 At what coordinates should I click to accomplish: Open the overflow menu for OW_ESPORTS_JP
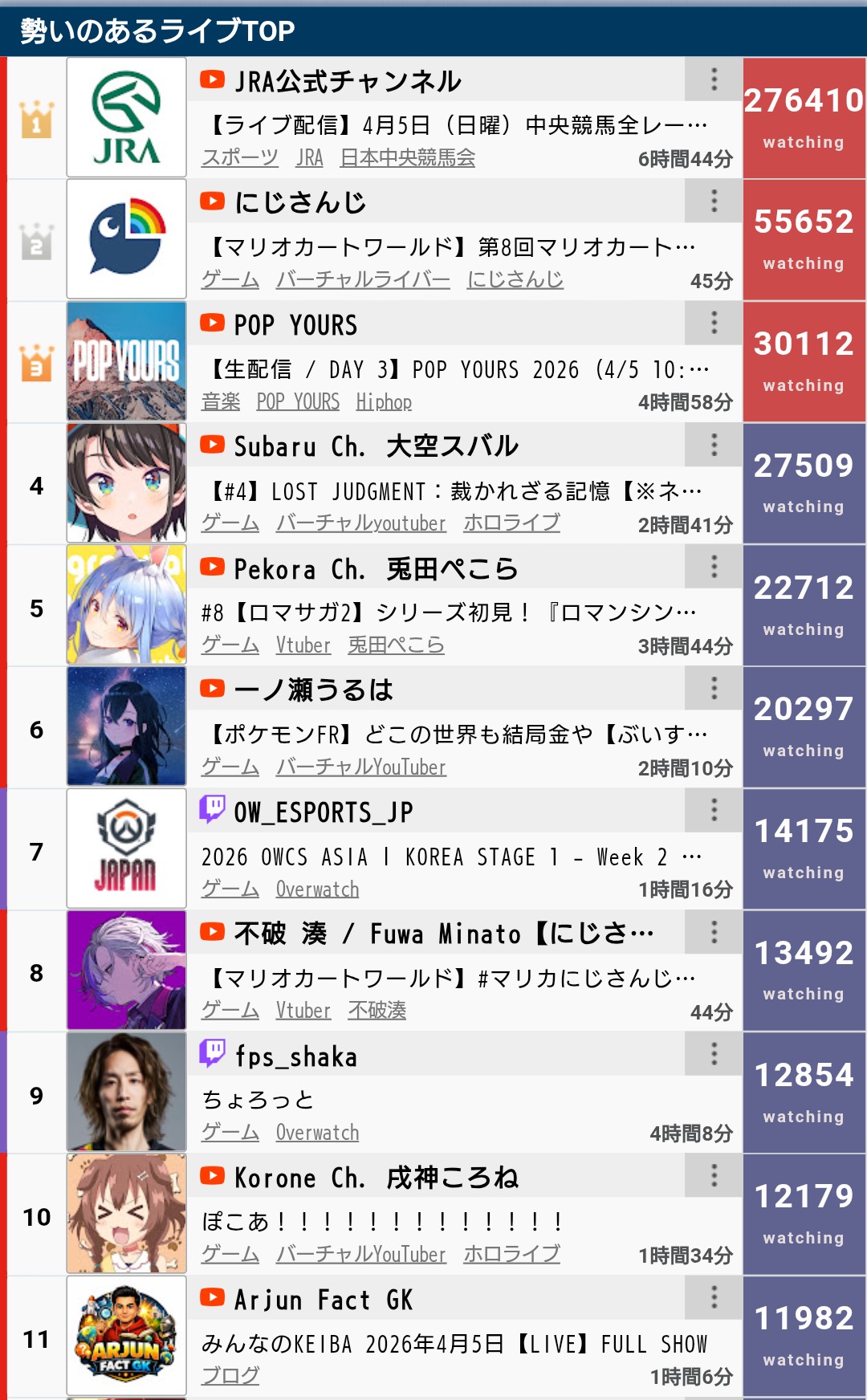pos(713,810)
